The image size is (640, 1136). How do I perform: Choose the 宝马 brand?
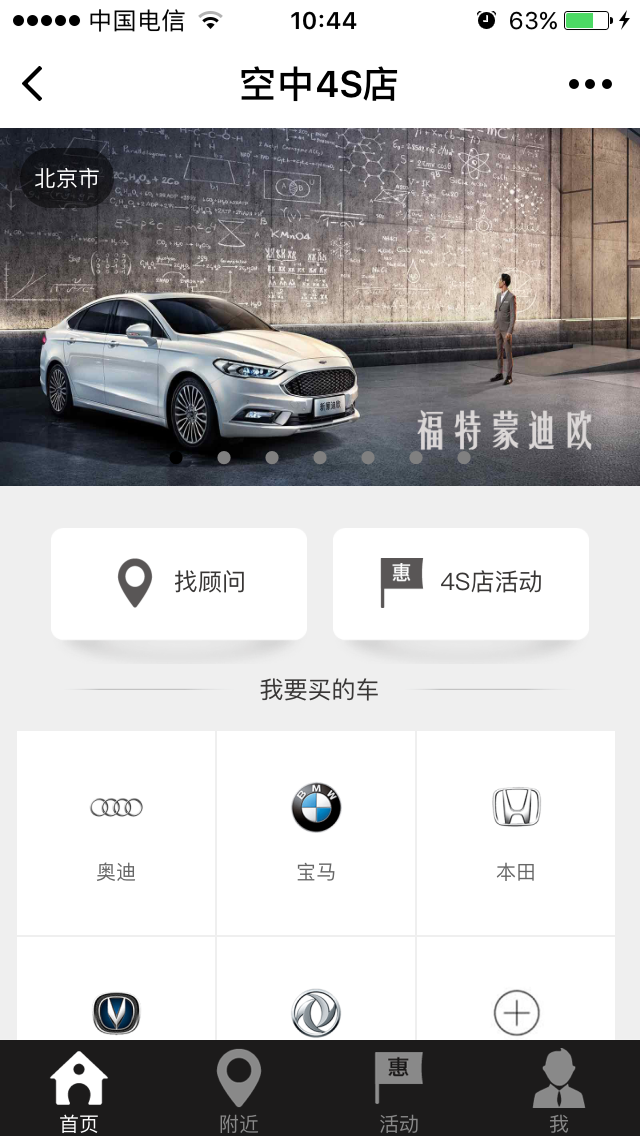(316, 833)
